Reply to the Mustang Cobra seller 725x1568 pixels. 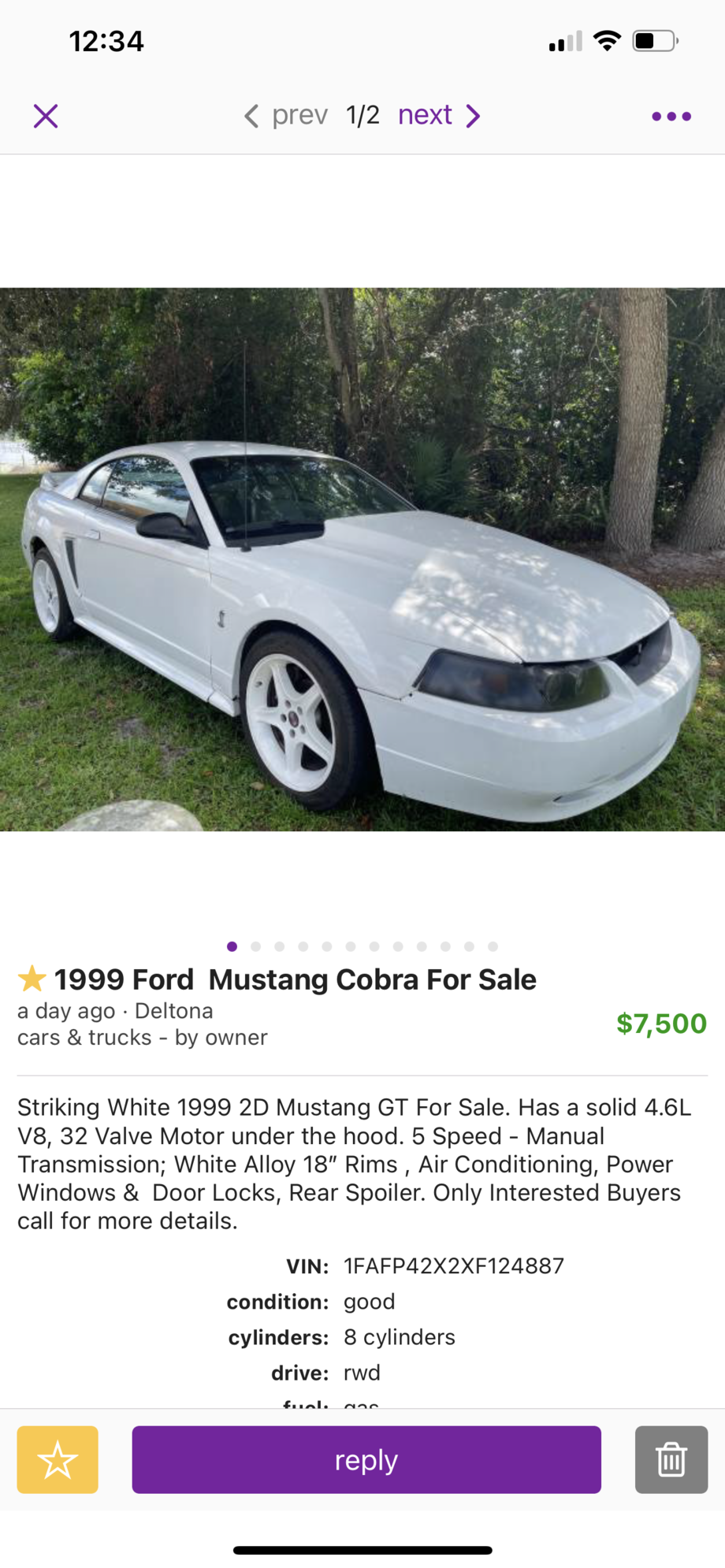click(x=366, y=1459)
